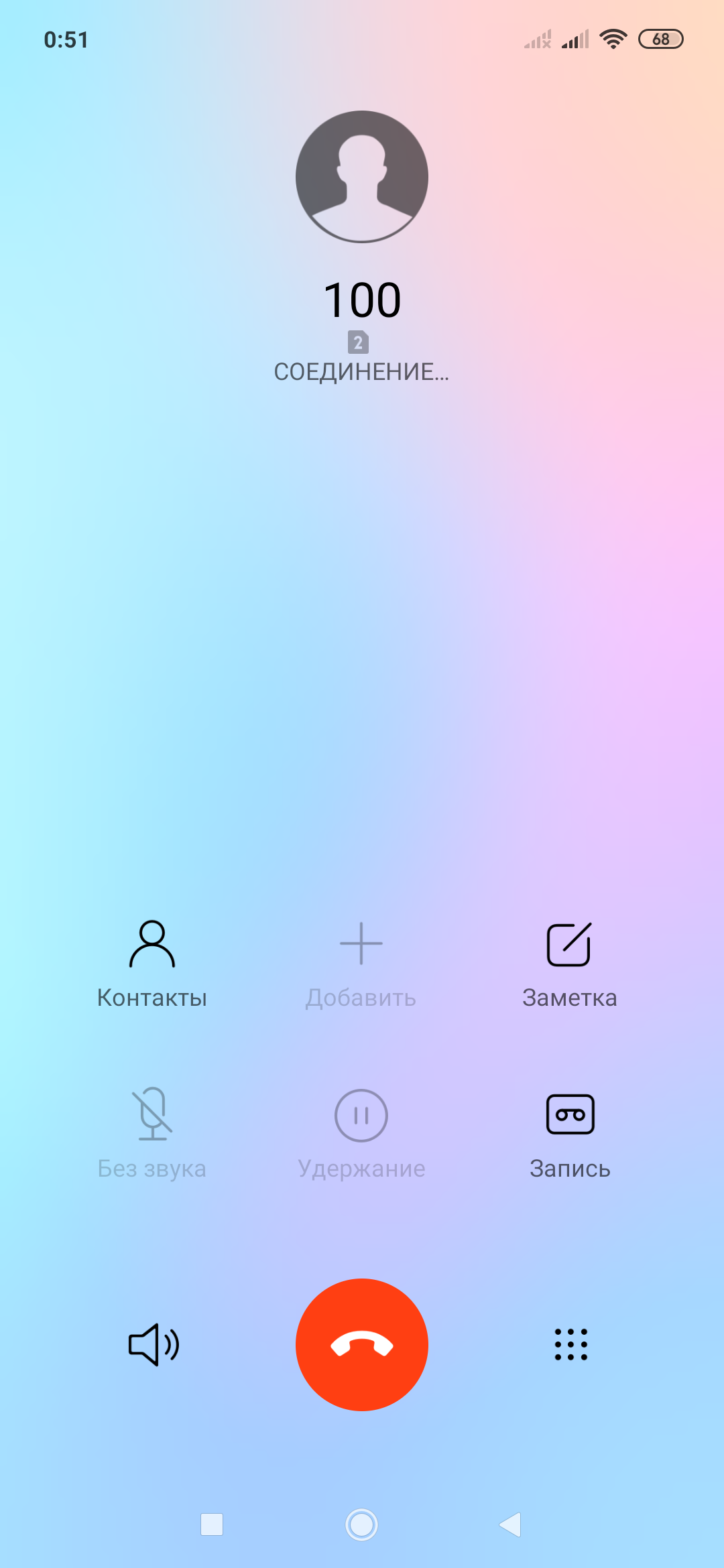Turn on the speakerphone

coord(154,1344)
